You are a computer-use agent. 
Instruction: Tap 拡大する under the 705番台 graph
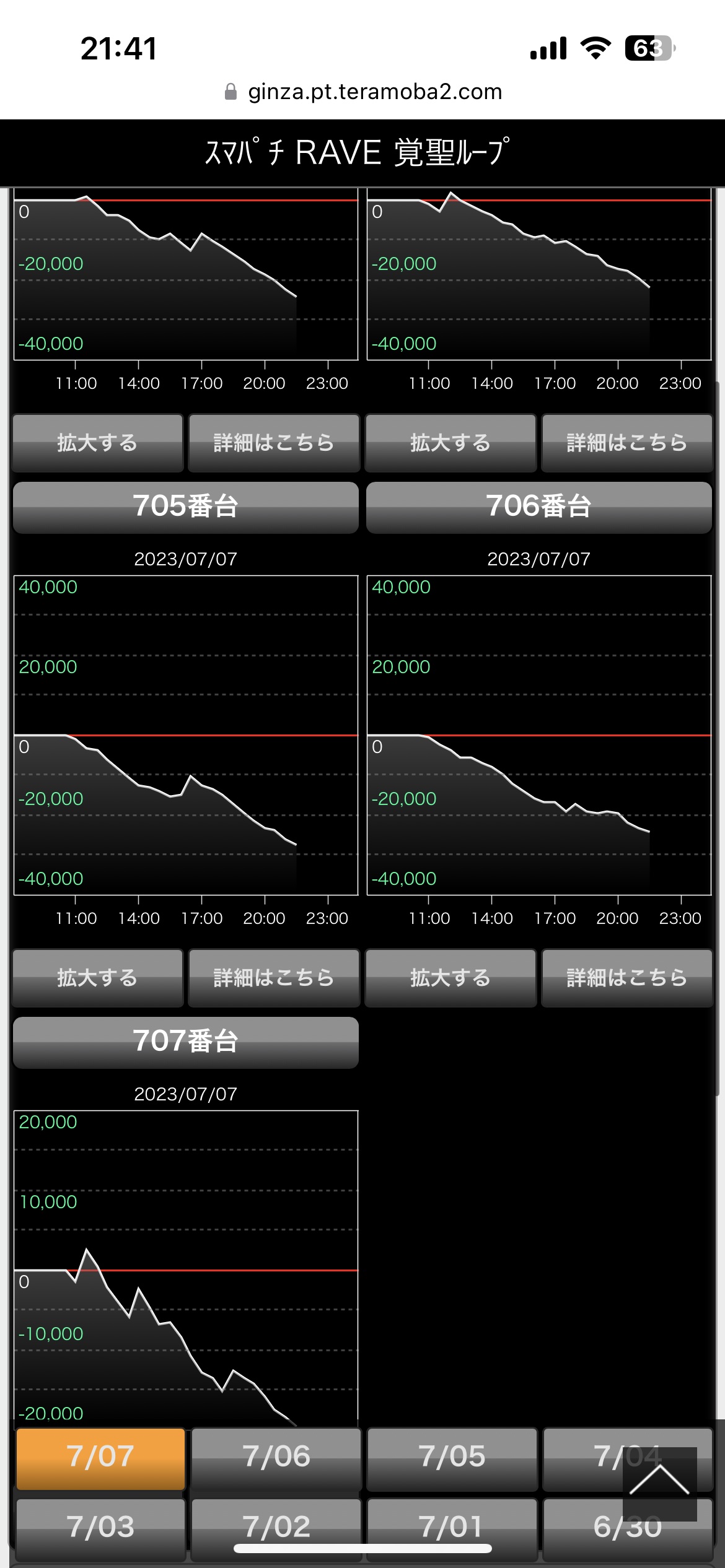(x=98, y=978)
